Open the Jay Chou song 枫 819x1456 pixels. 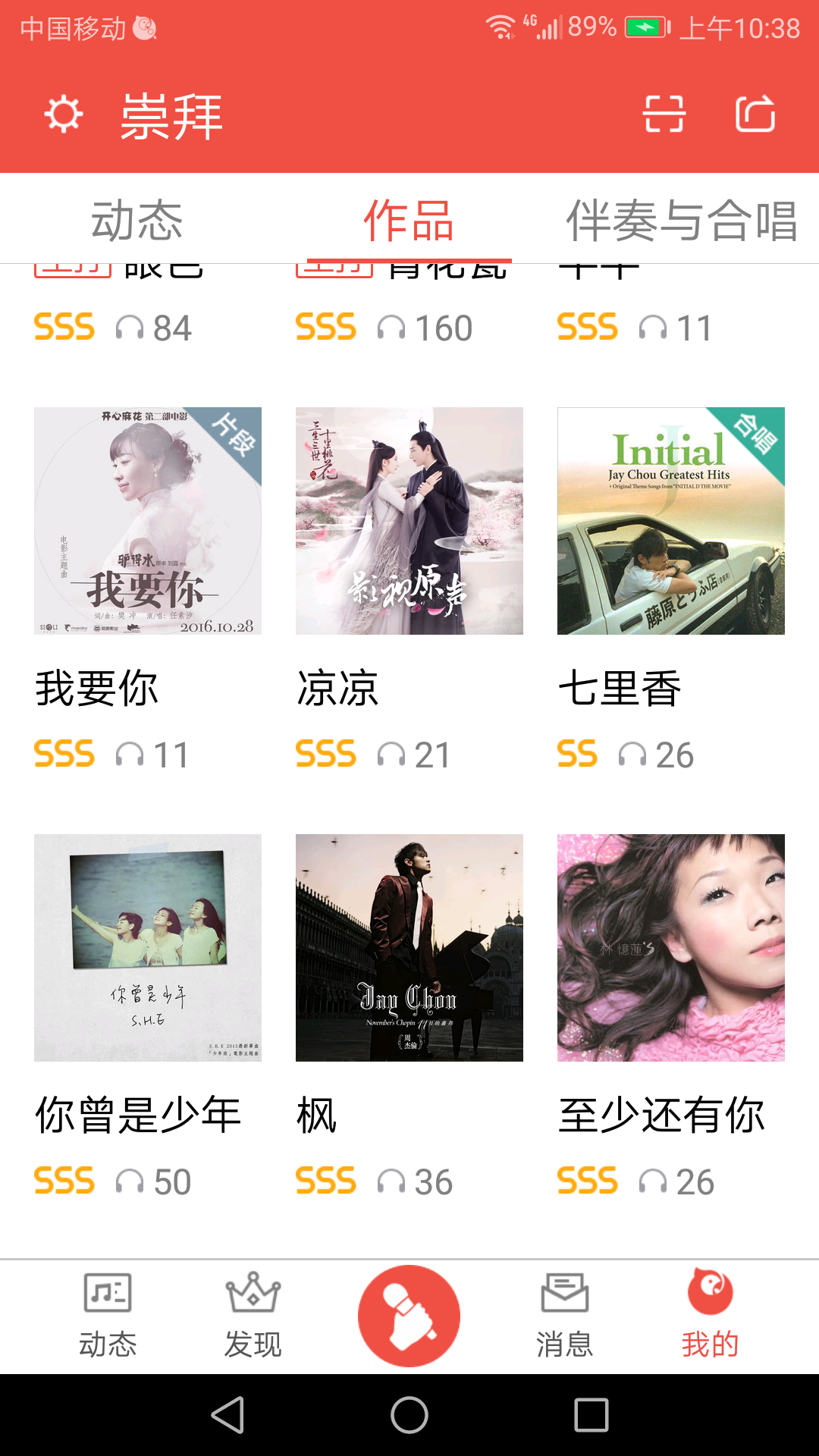coord(409,948)
